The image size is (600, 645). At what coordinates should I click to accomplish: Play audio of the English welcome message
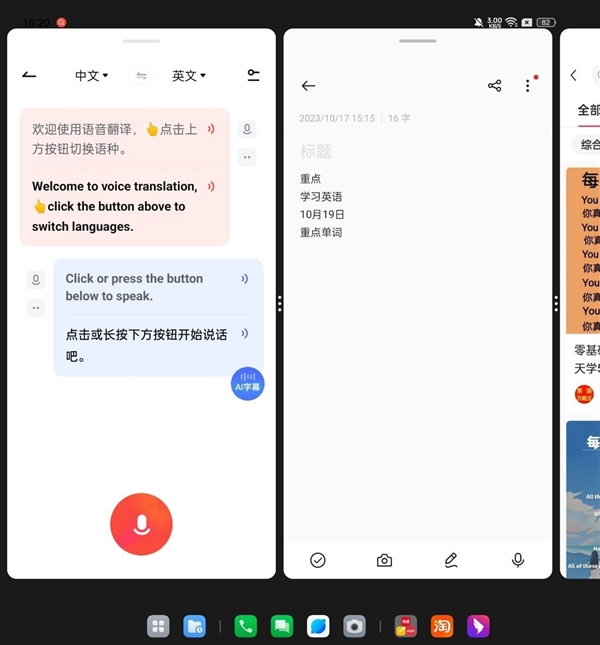(211, 186)
